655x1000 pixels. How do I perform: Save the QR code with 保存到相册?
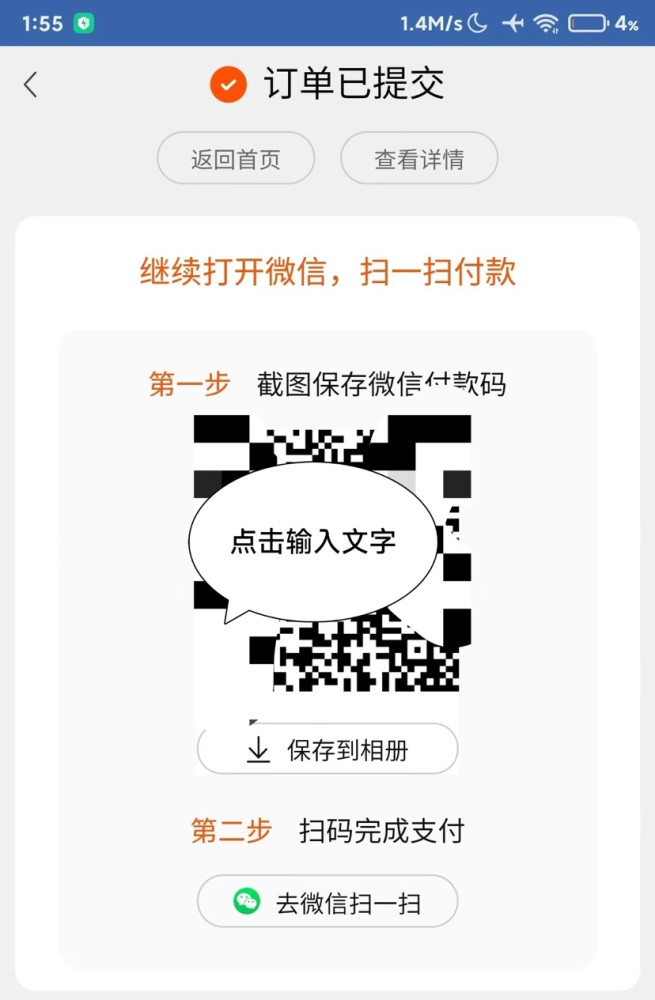point(328,750)
